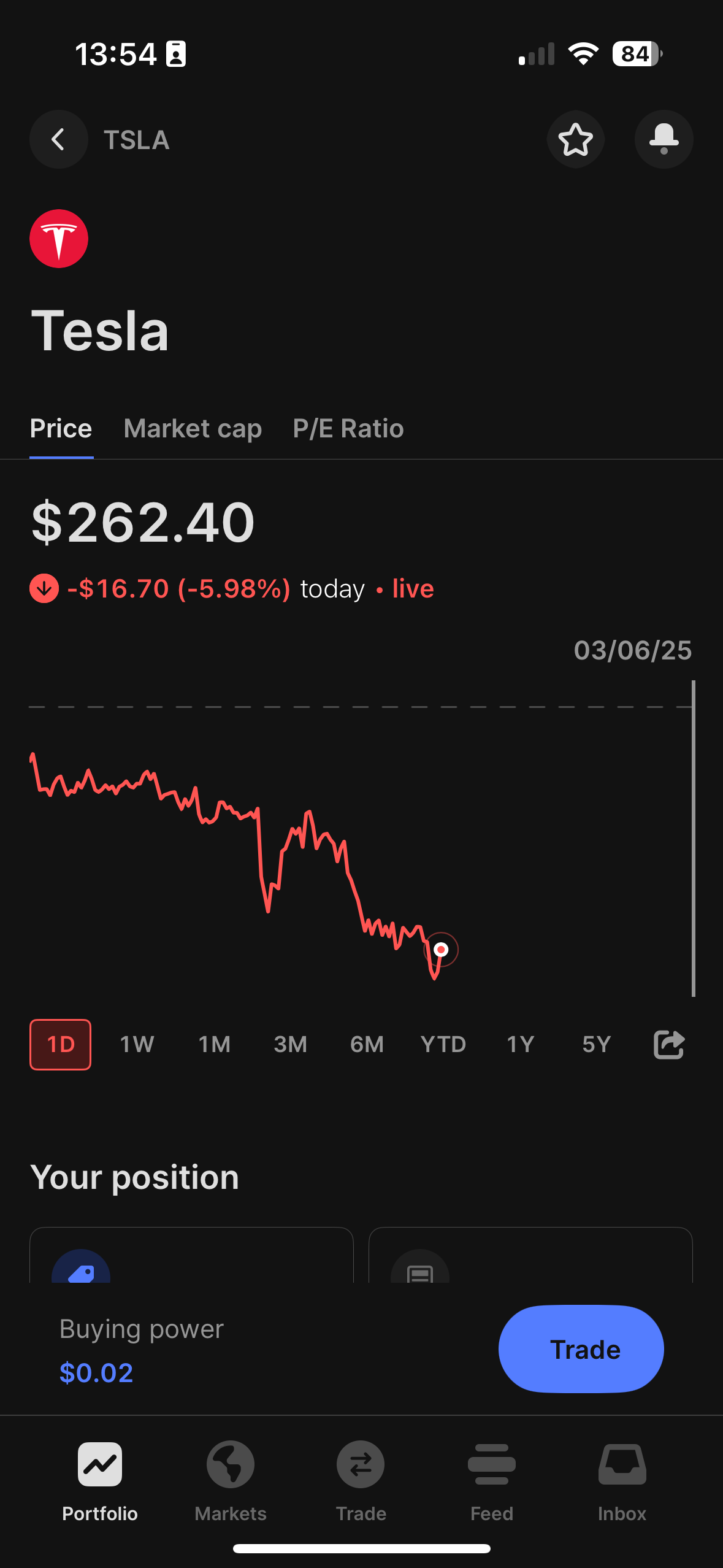Display the 1Y chart range
The image size is (723, 1568).
tap(521, 1044)
